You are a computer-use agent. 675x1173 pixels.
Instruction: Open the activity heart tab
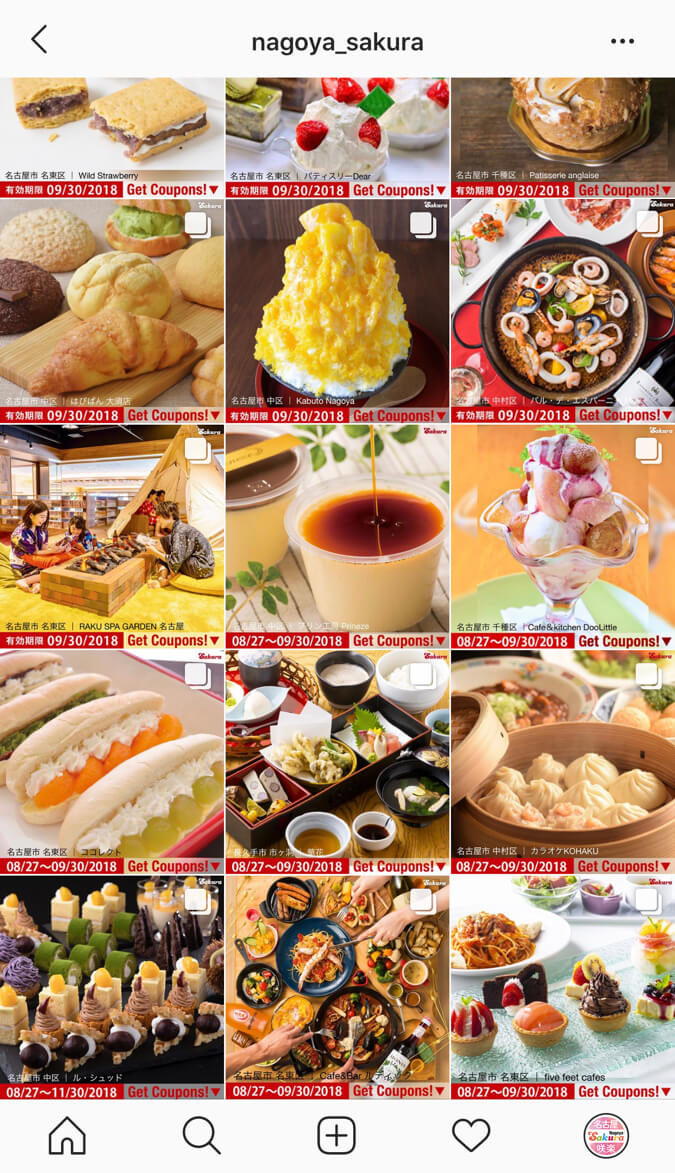pyautogui.click(x=471, y=1135)
